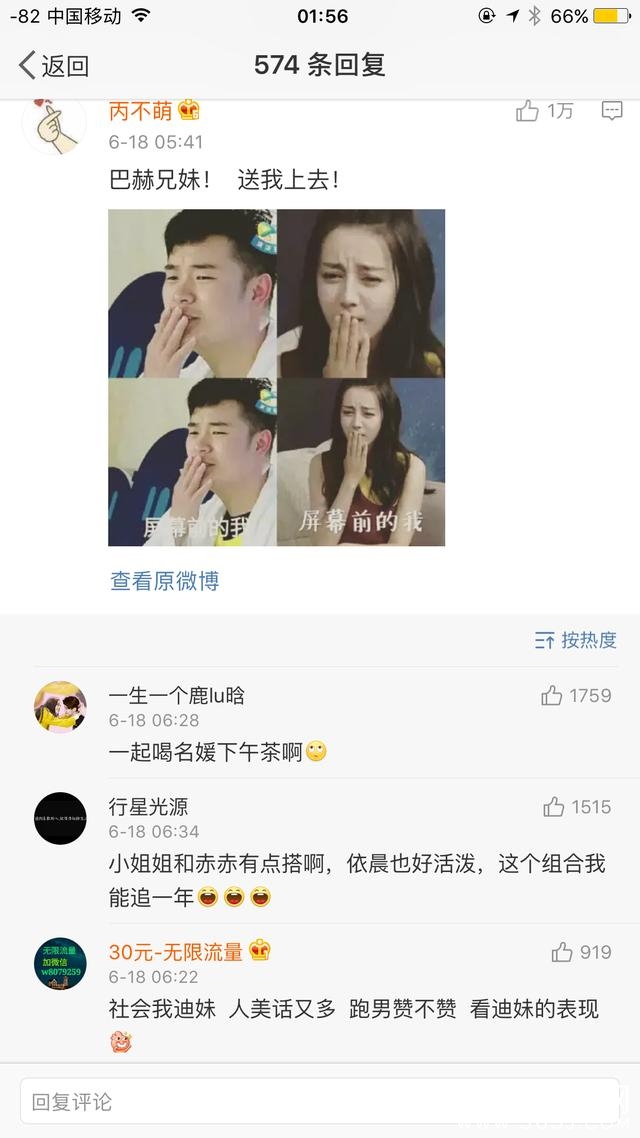View the four-panel image in the comment
640x1138 pixels.
(x=276, y=377)
